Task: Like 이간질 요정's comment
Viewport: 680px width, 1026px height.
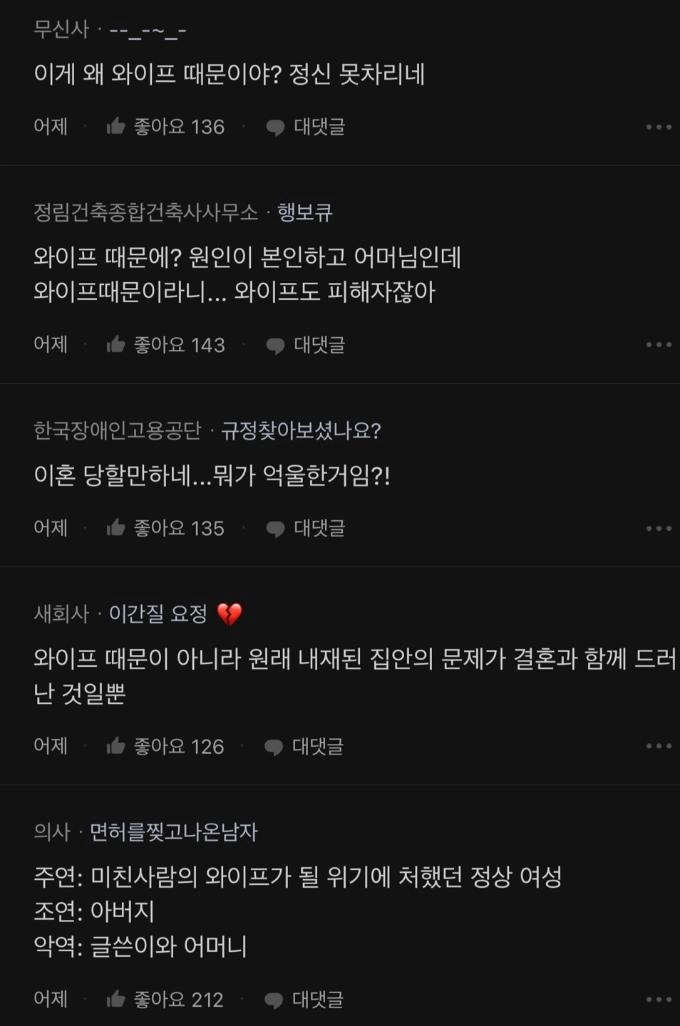Action: click(x=165, y=746)
